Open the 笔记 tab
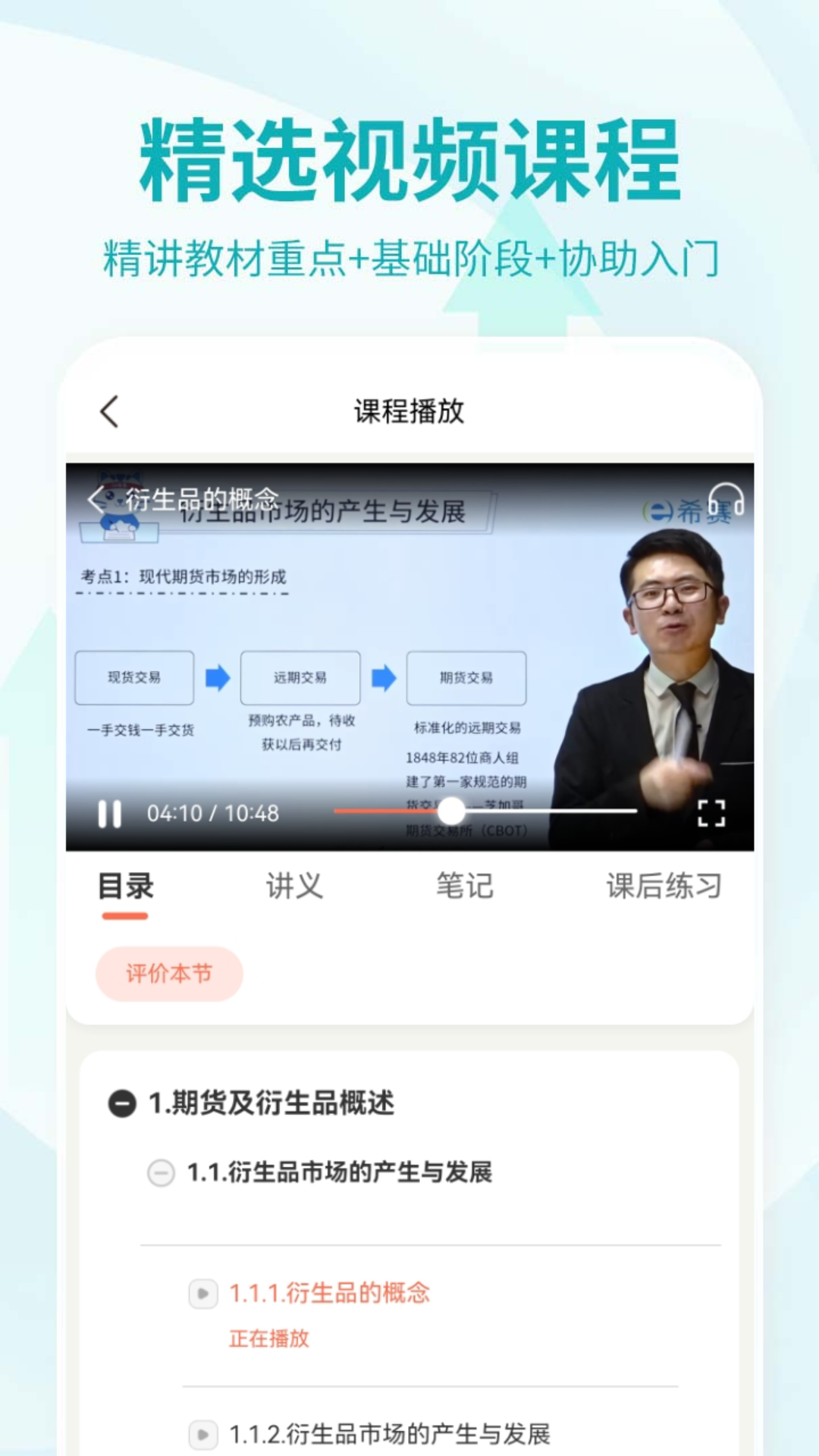Viewport: 819px width, 1456px height. coord(463,886)
